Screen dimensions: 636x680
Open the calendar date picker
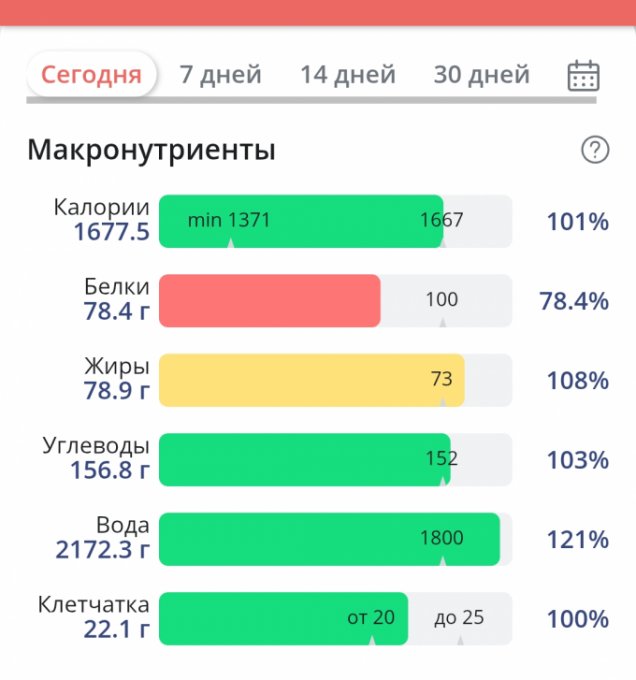click(x=583, y=76)
